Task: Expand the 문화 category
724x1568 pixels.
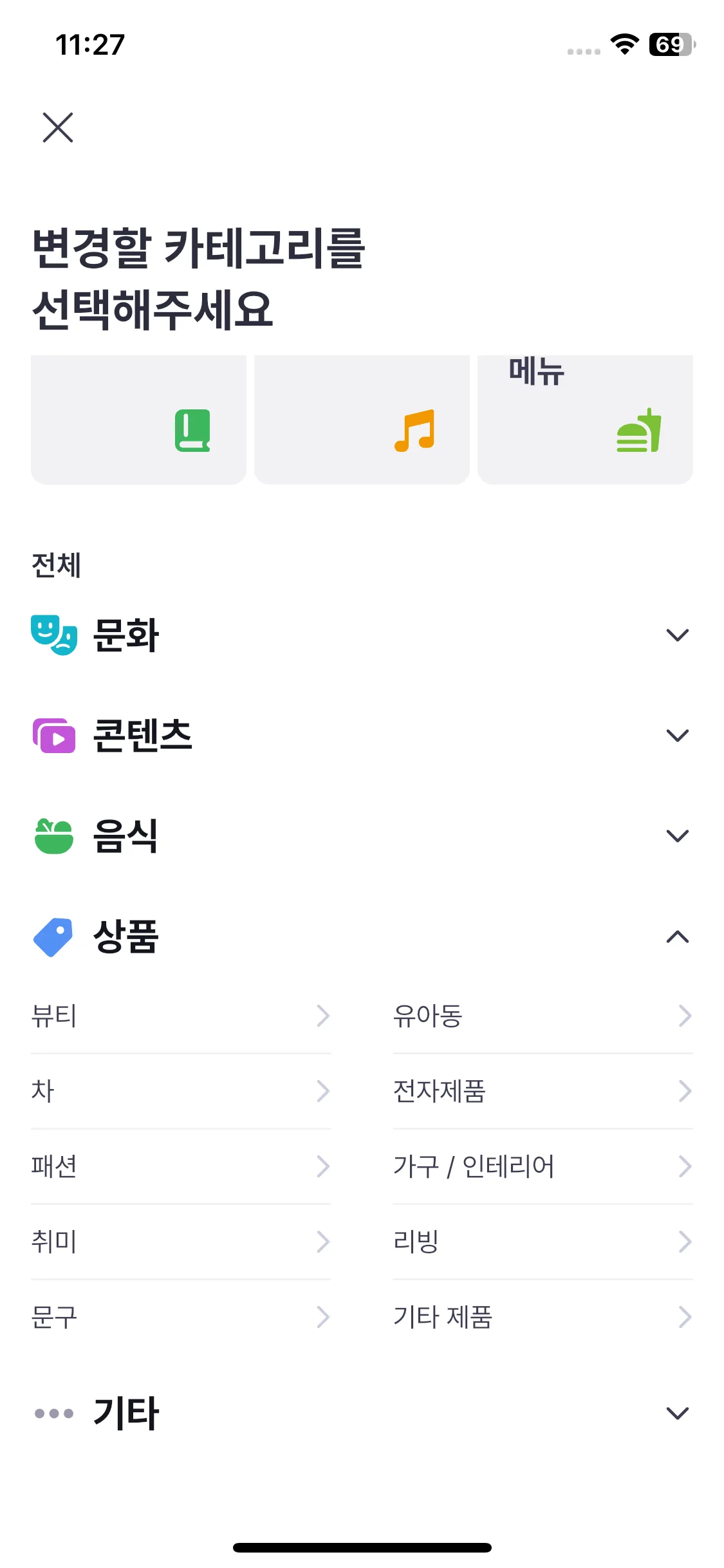Action: [362, 635]
